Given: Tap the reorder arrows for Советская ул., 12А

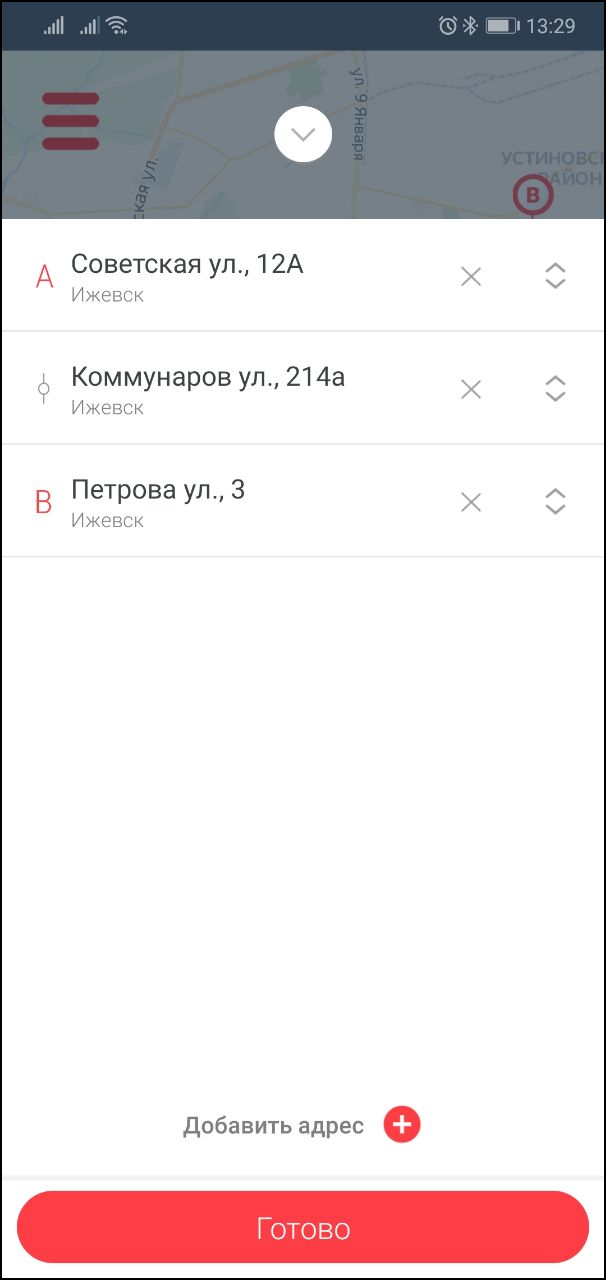Looking at the screenshot, I should coord(556,276).
